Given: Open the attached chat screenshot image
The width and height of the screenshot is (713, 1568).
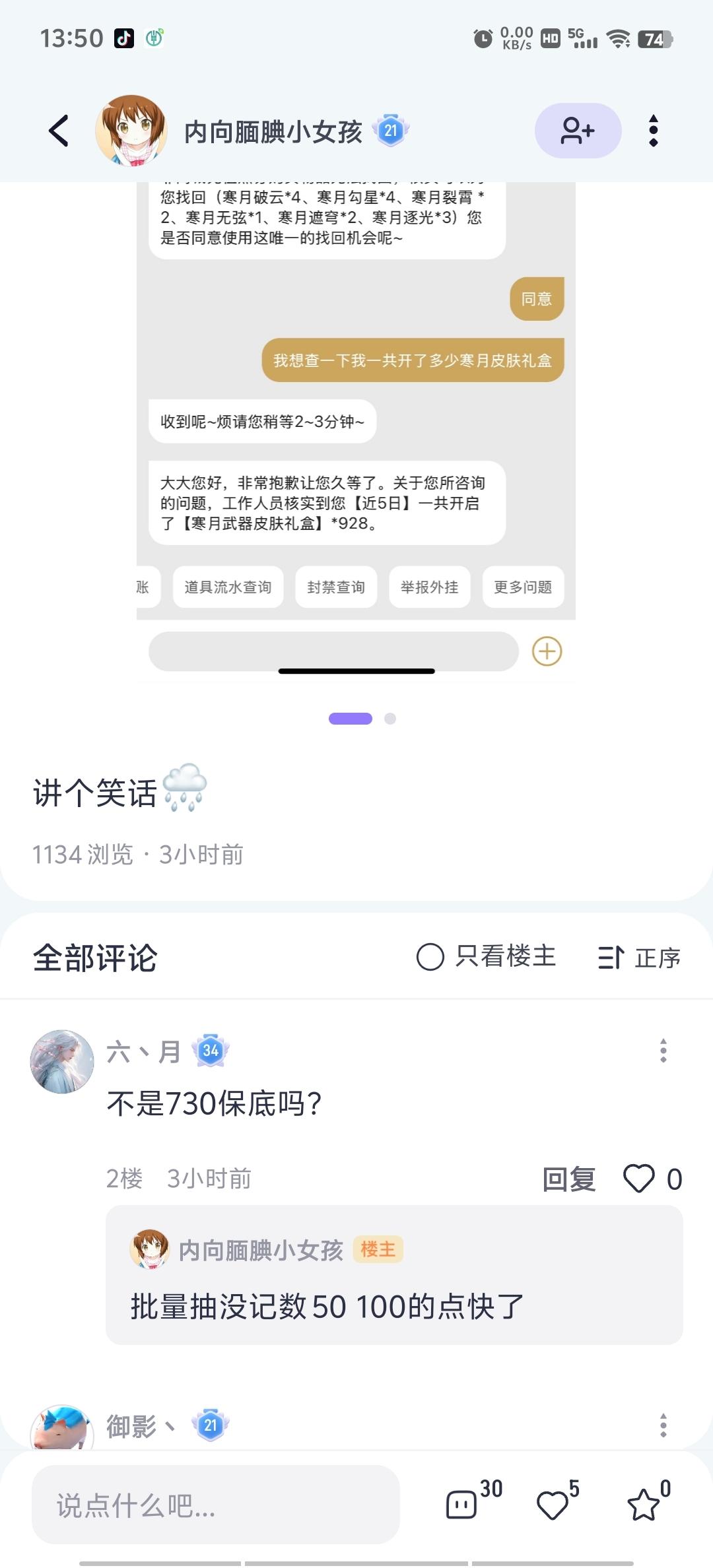Looking at the screenshot, I should [x=356, y=429].
